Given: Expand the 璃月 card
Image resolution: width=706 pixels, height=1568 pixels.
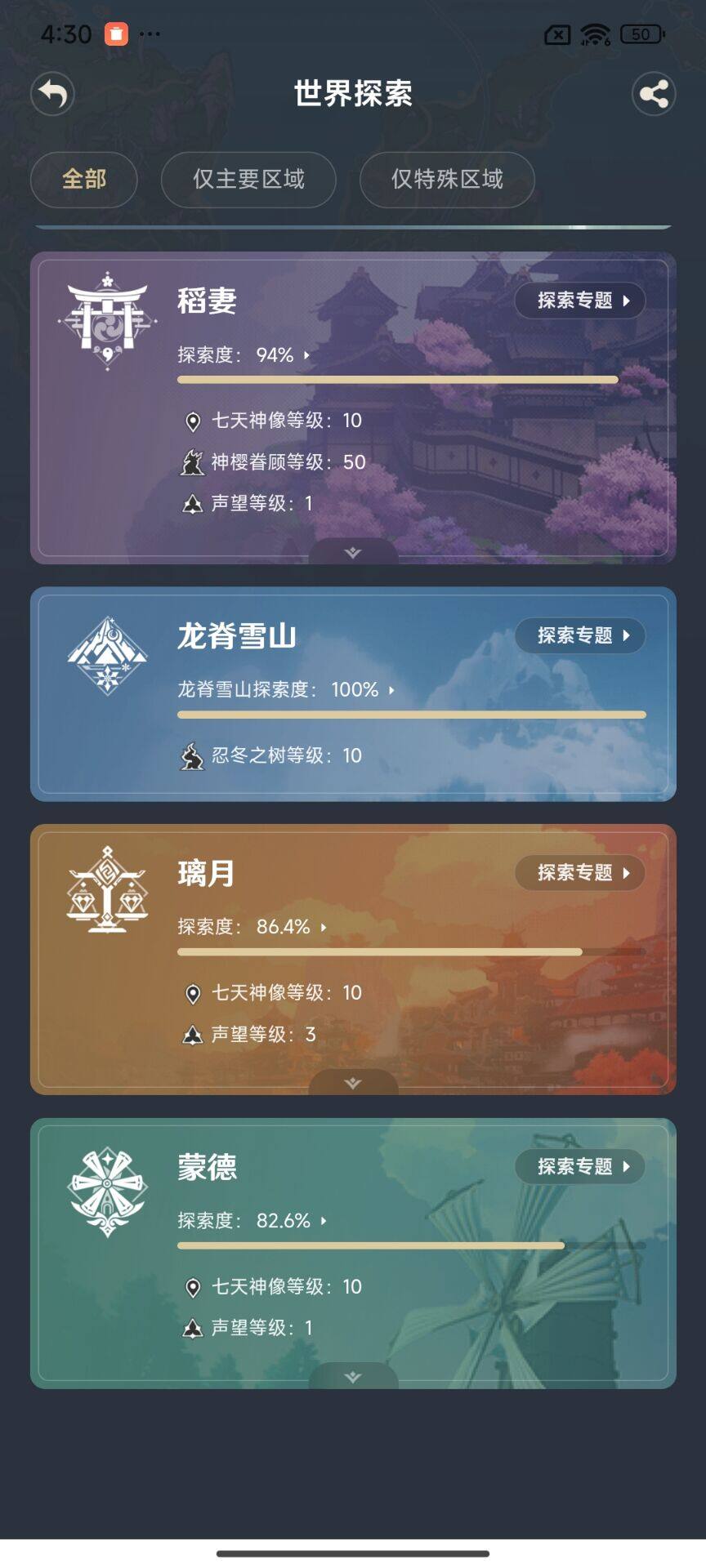Looking at the screenshot, I should coord(353,1084).
